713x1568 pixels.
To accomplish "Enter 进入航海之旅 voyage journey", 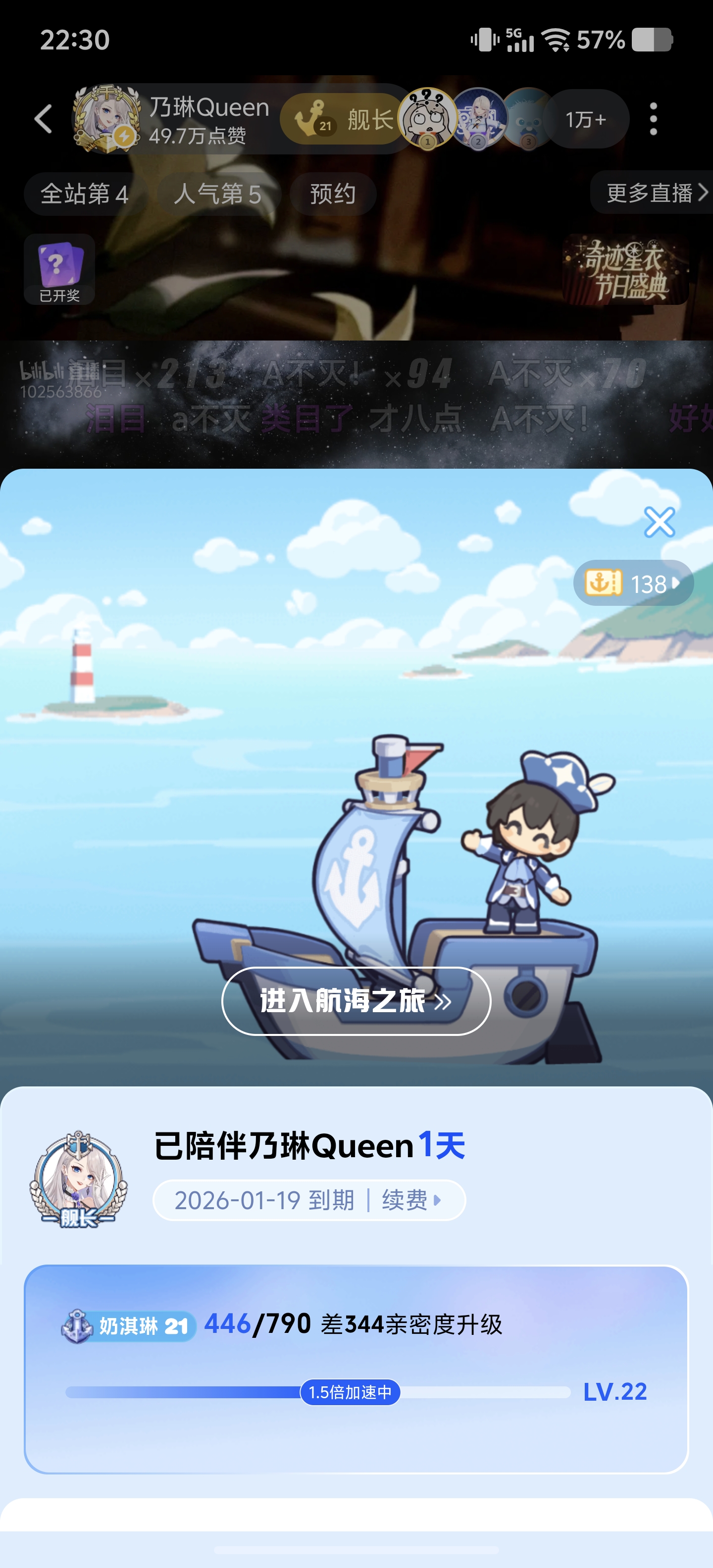I will click(x=356, y=1001).
